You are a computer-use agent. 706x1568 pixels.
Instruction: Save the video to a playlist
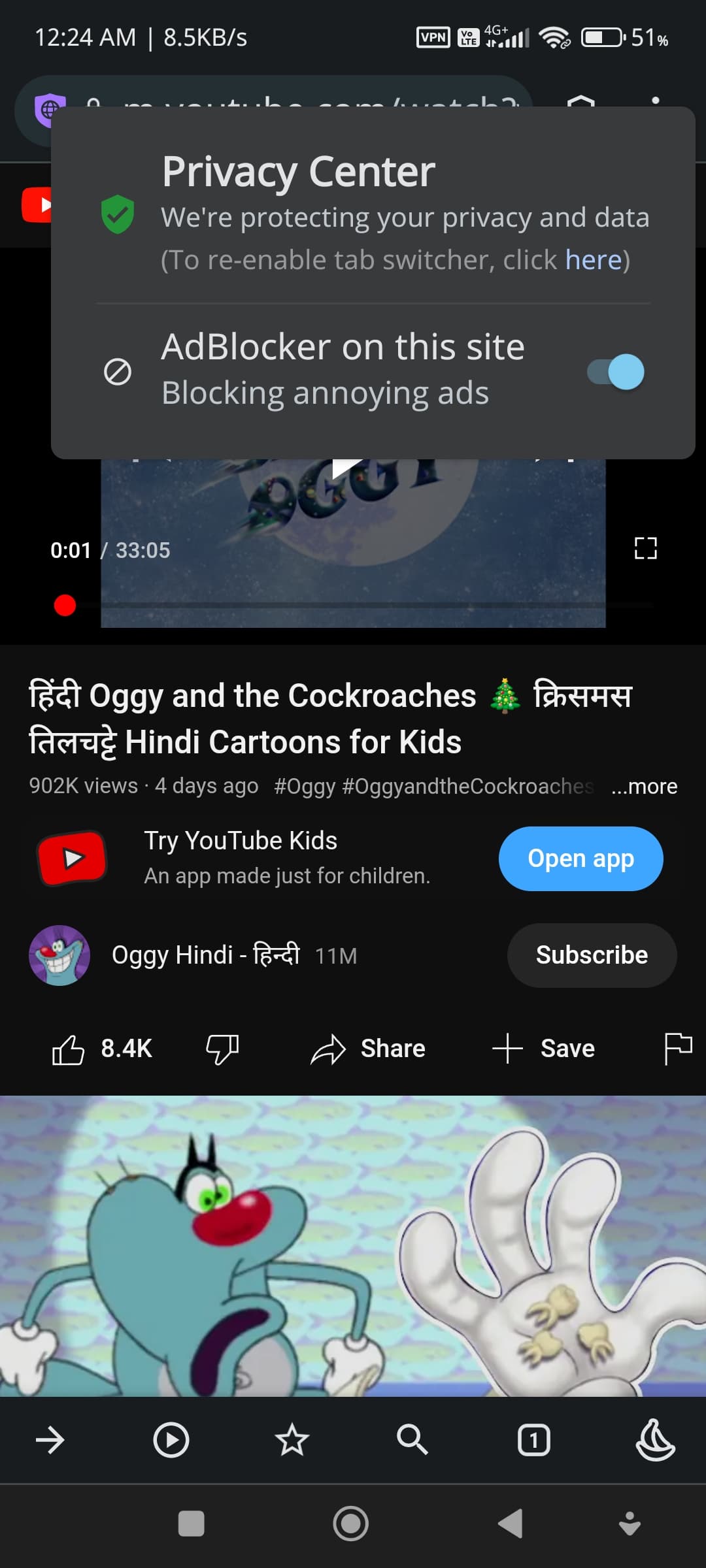[543, 1049]
